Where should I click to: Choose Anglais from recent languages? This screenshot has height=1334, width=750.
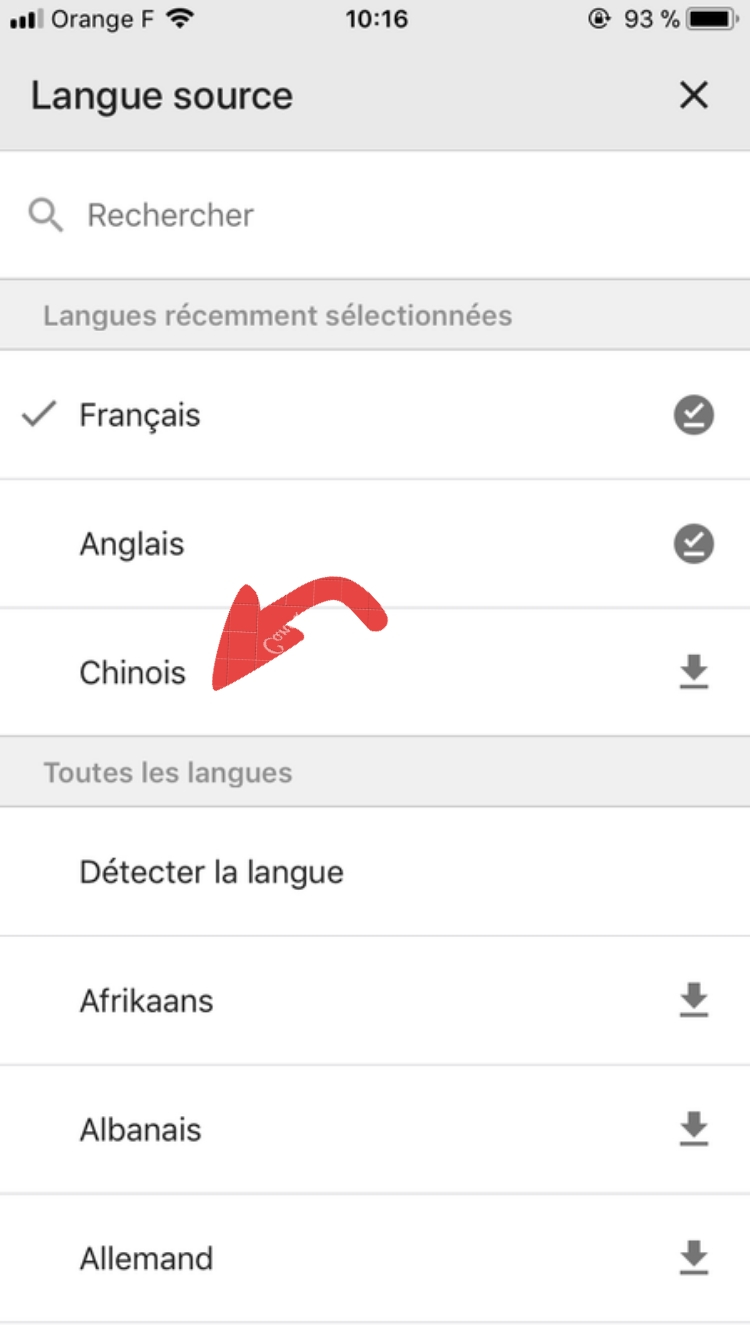(x=375, y=544)
